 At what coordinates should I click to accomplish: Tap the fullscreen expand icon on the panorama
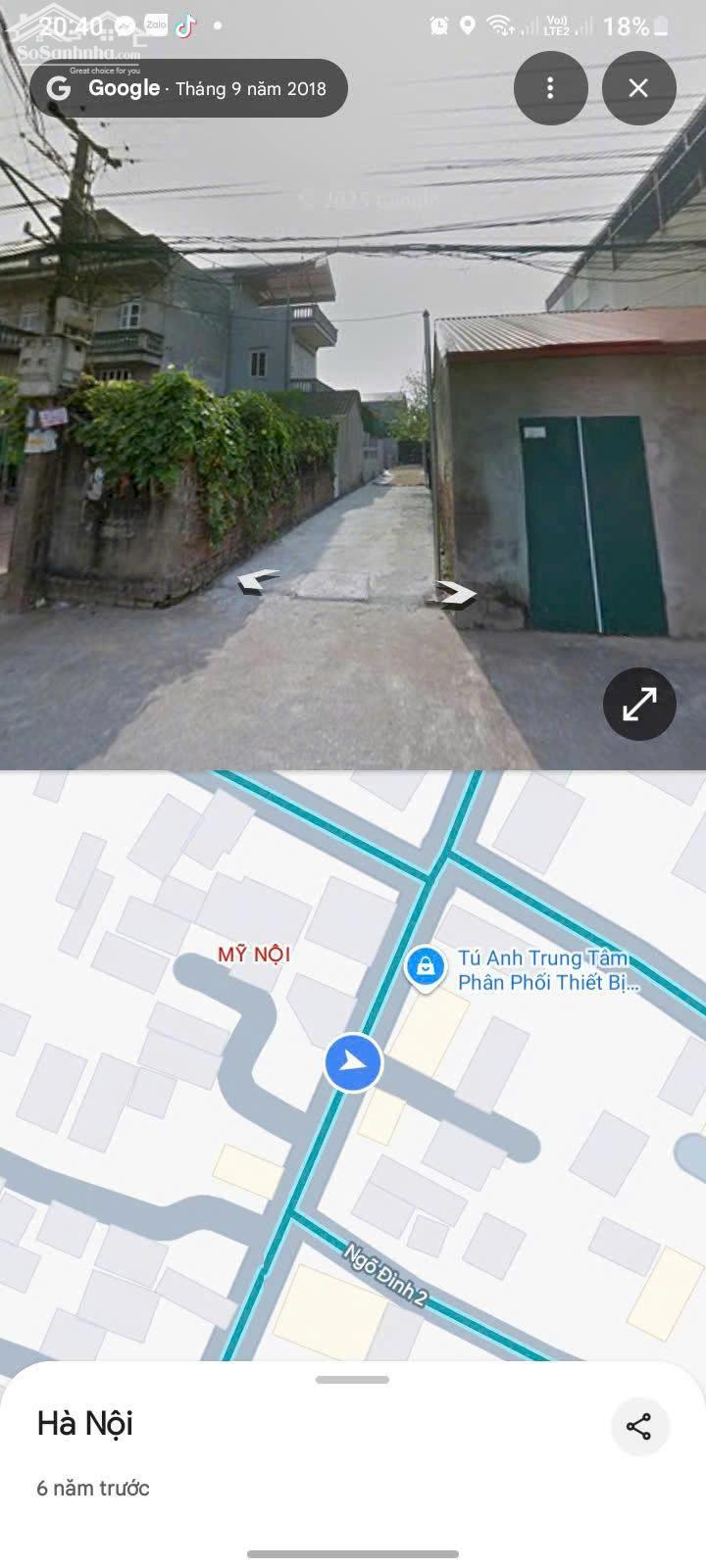638,704
